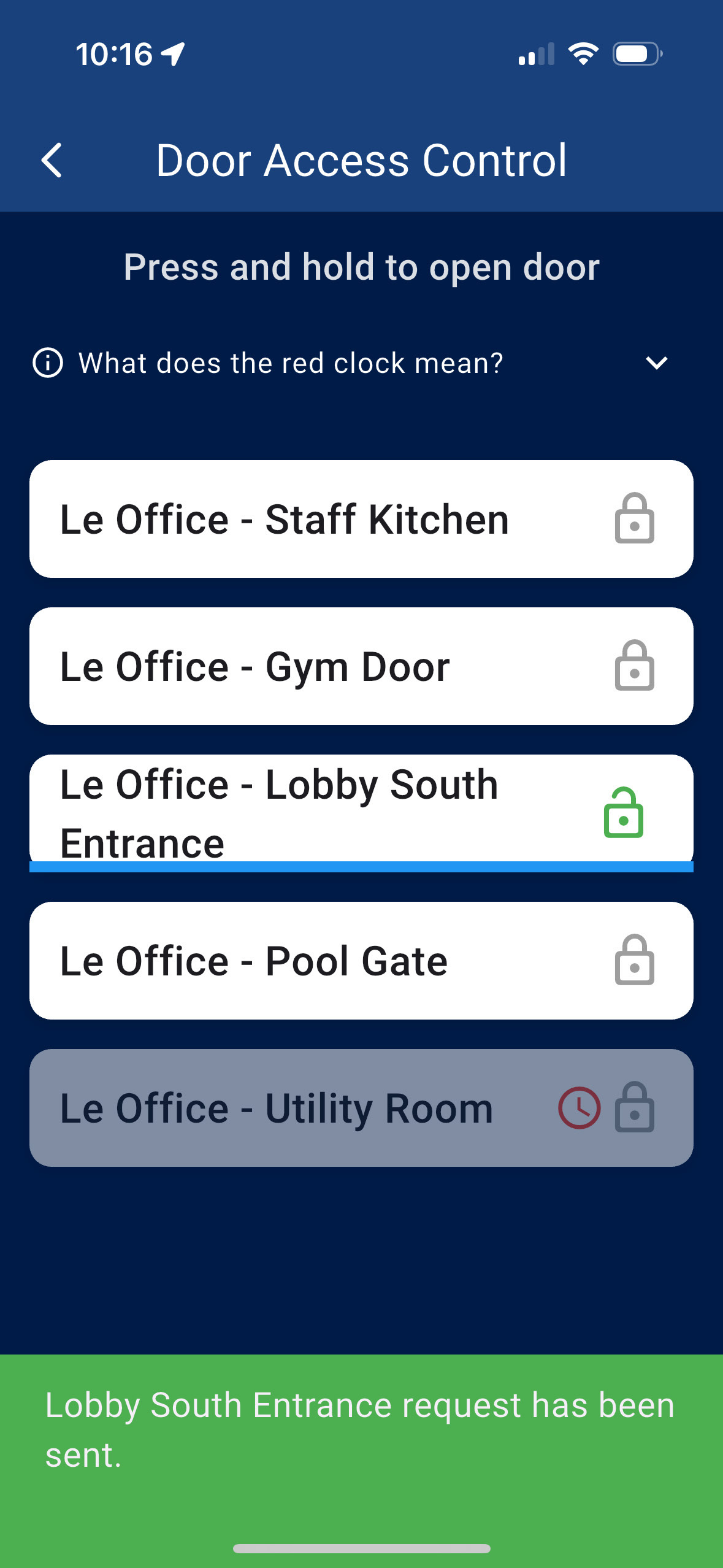Image resolution: width=723 pixels, height=1568 pixels.
Task: Expand the red clock explanation
Action: click(656, 363)
